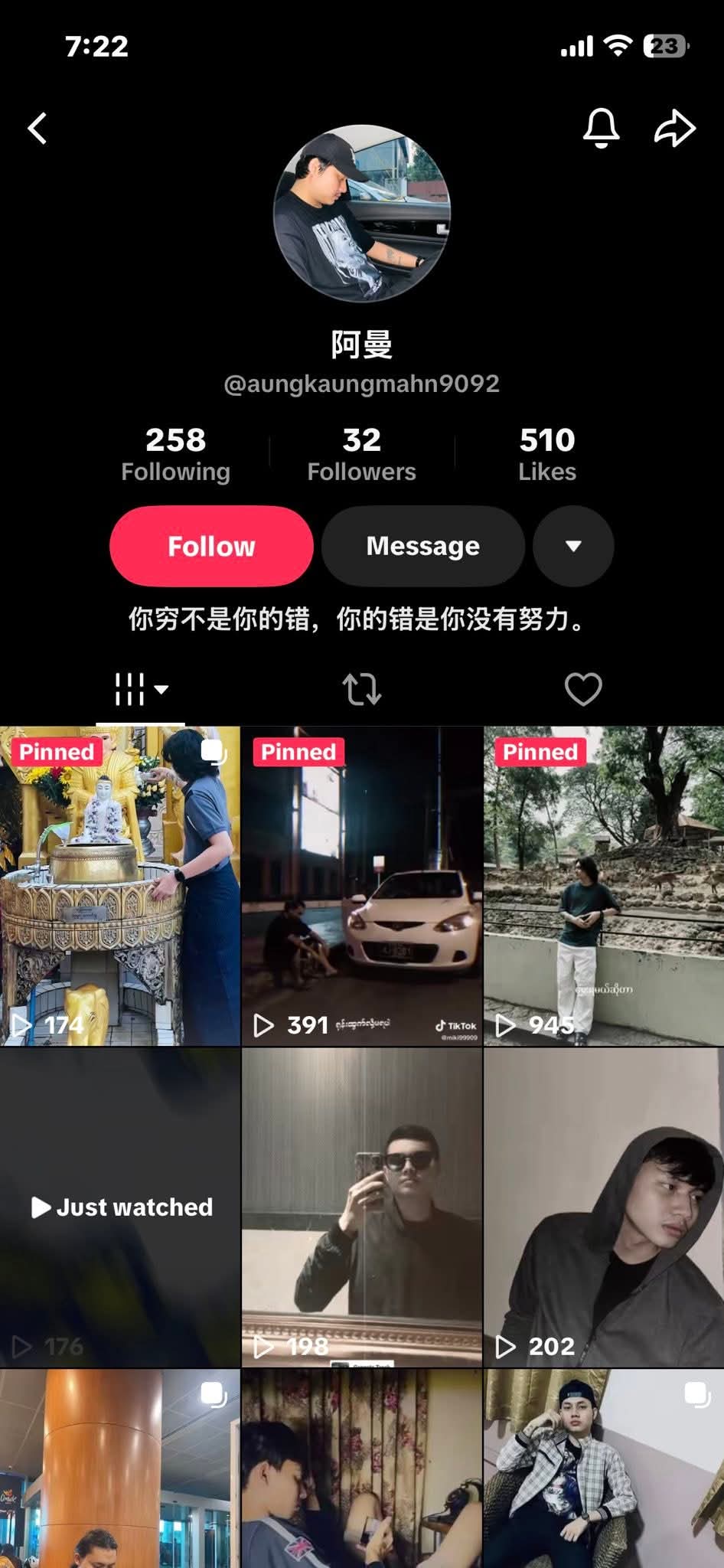This screenshot has height=1568, width=724.
Task: Share this profile
Action: pos(674,128)
